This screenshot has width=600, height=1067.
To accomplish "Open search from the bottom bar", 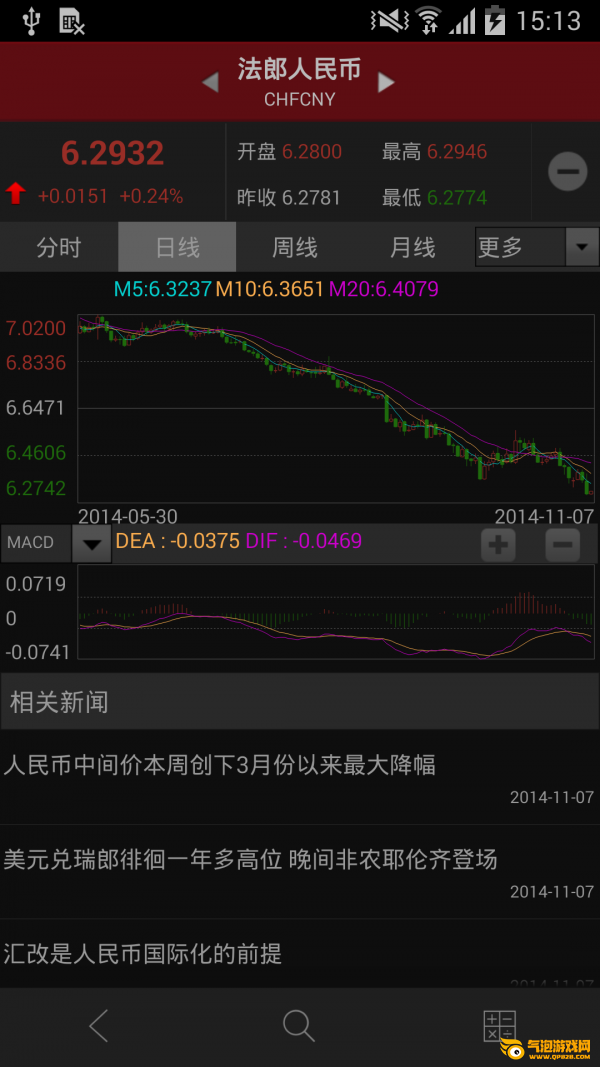I will 298,1025.
